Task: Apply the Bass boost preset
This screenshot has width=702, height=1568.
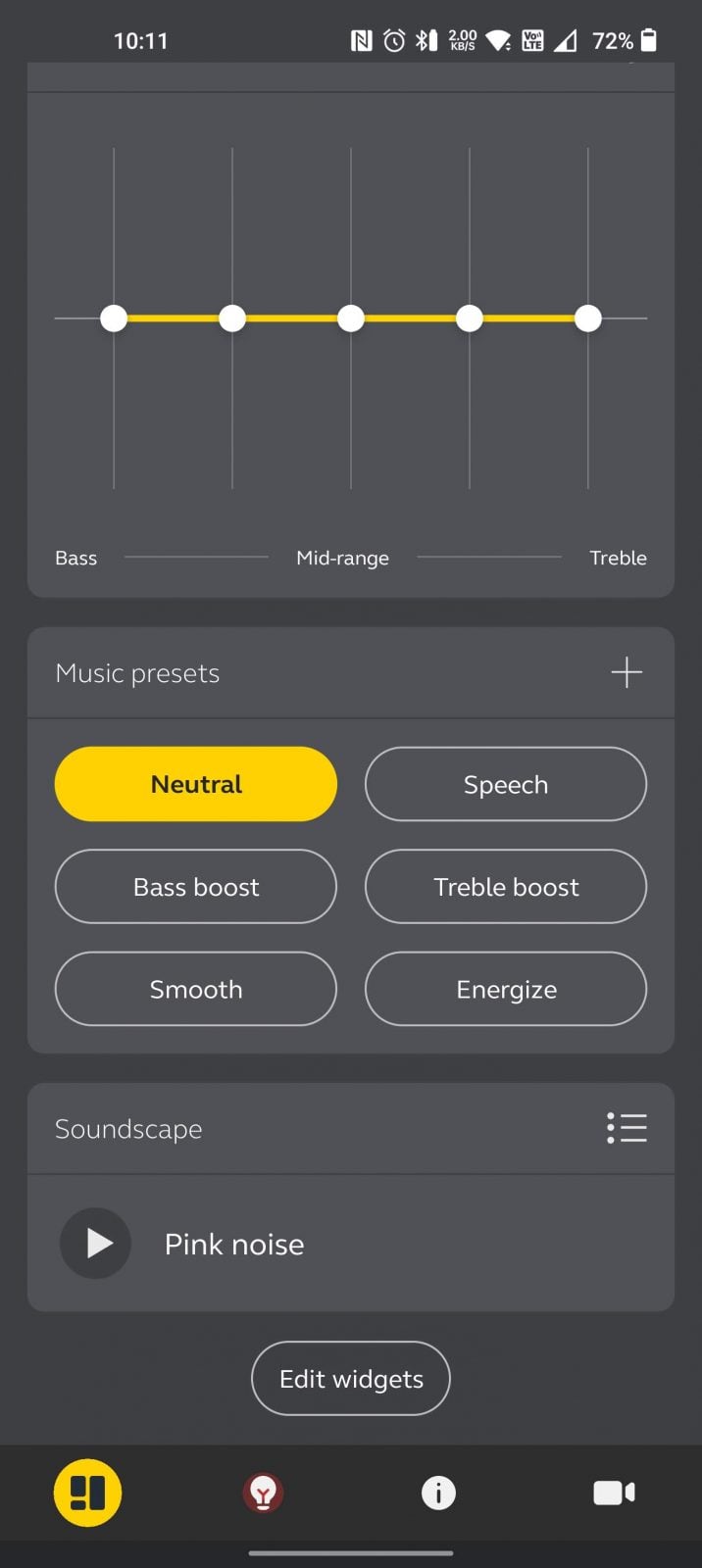Action: (x=196, y=887)
